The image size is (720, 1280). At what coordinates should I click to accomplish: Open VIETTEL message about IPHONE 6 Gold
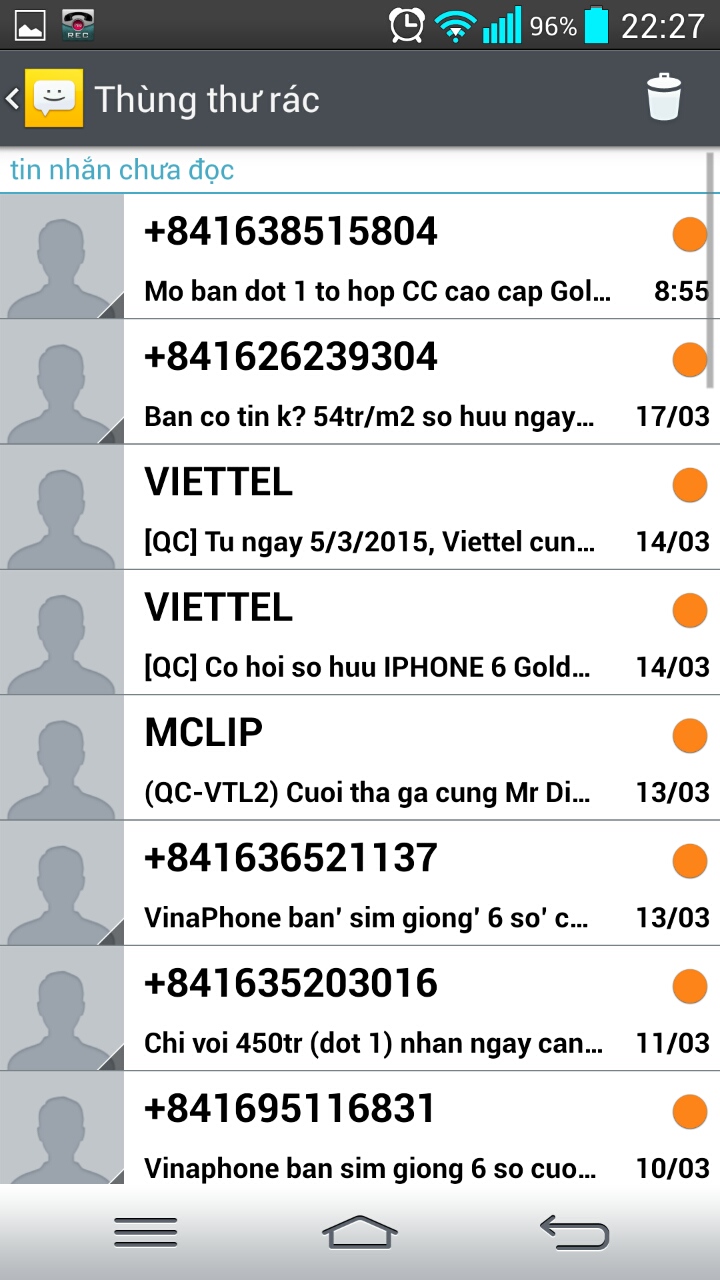click(x=360, y=632)
